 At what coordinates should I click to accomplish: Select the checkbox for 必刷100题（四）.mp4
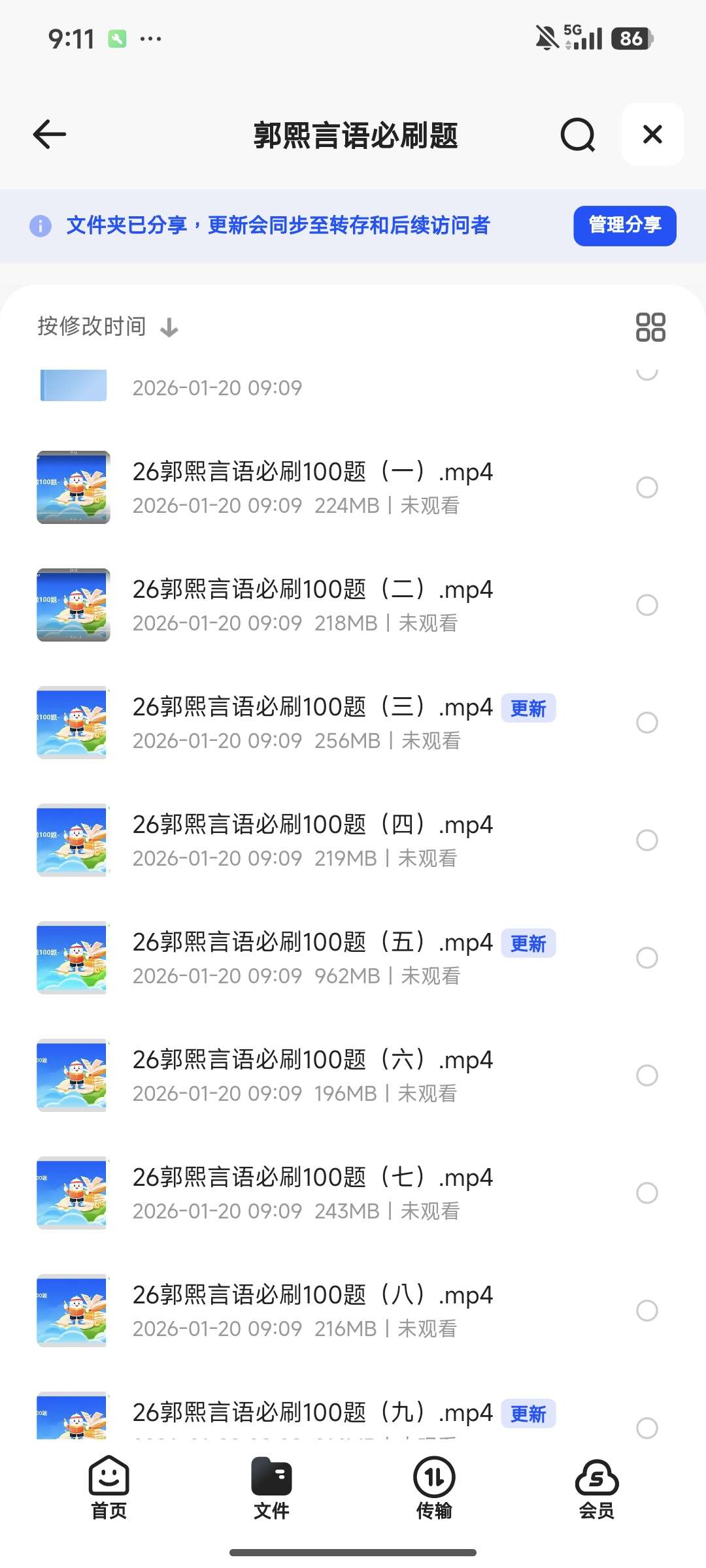click(647, 840)
